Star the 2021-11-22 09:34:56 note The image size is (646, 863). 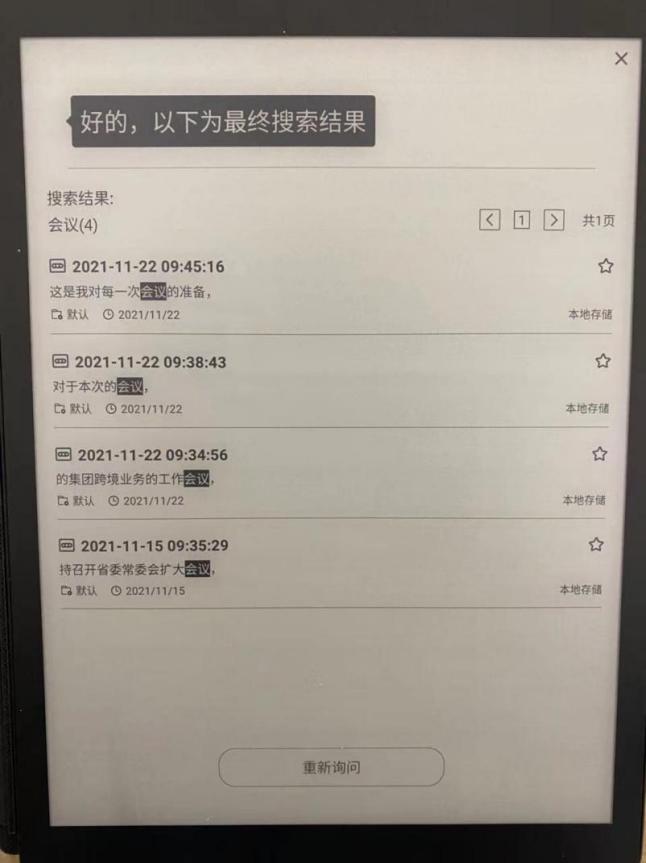point(599,454)
